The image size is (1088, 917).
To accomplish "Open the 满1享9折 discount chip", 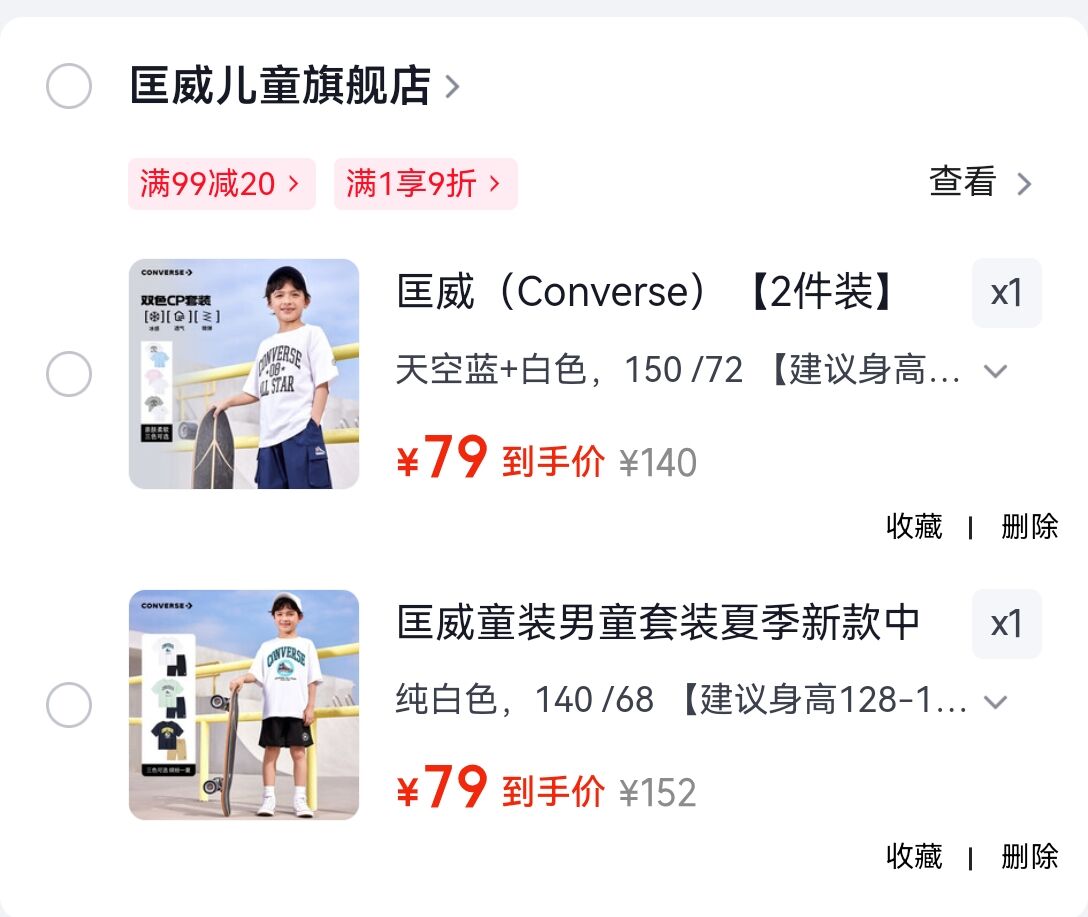I will [425, 184].
